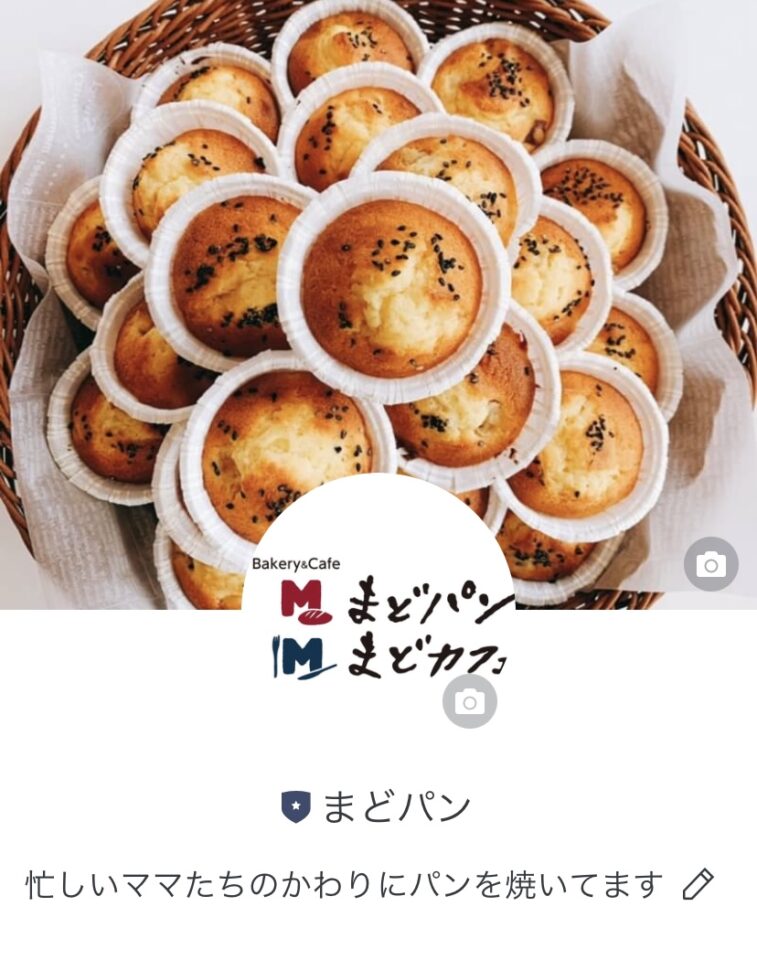The image size is (757, 960).
Task: Edit the status message with pencil icon
Action: (x=698, y=884)
